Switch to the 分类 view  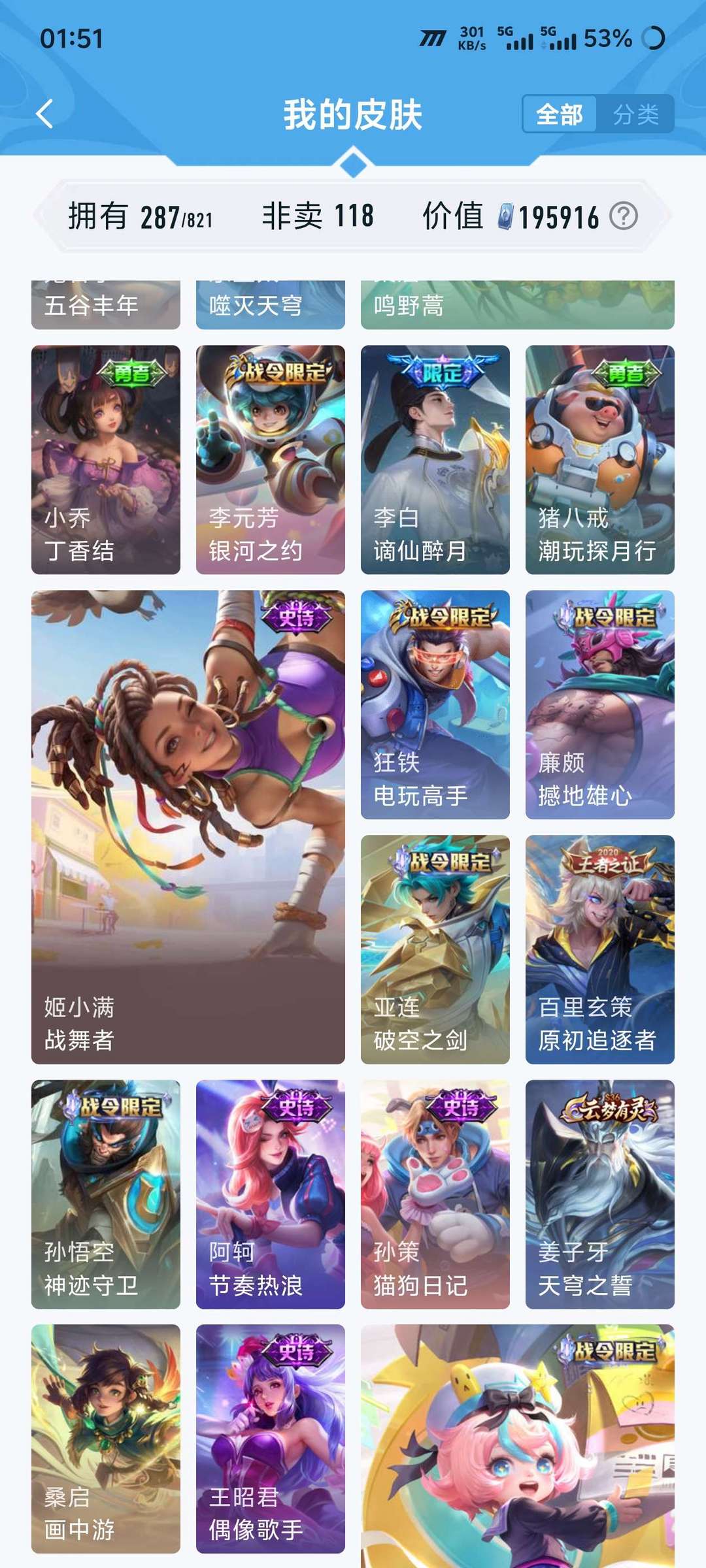point(635,115)
